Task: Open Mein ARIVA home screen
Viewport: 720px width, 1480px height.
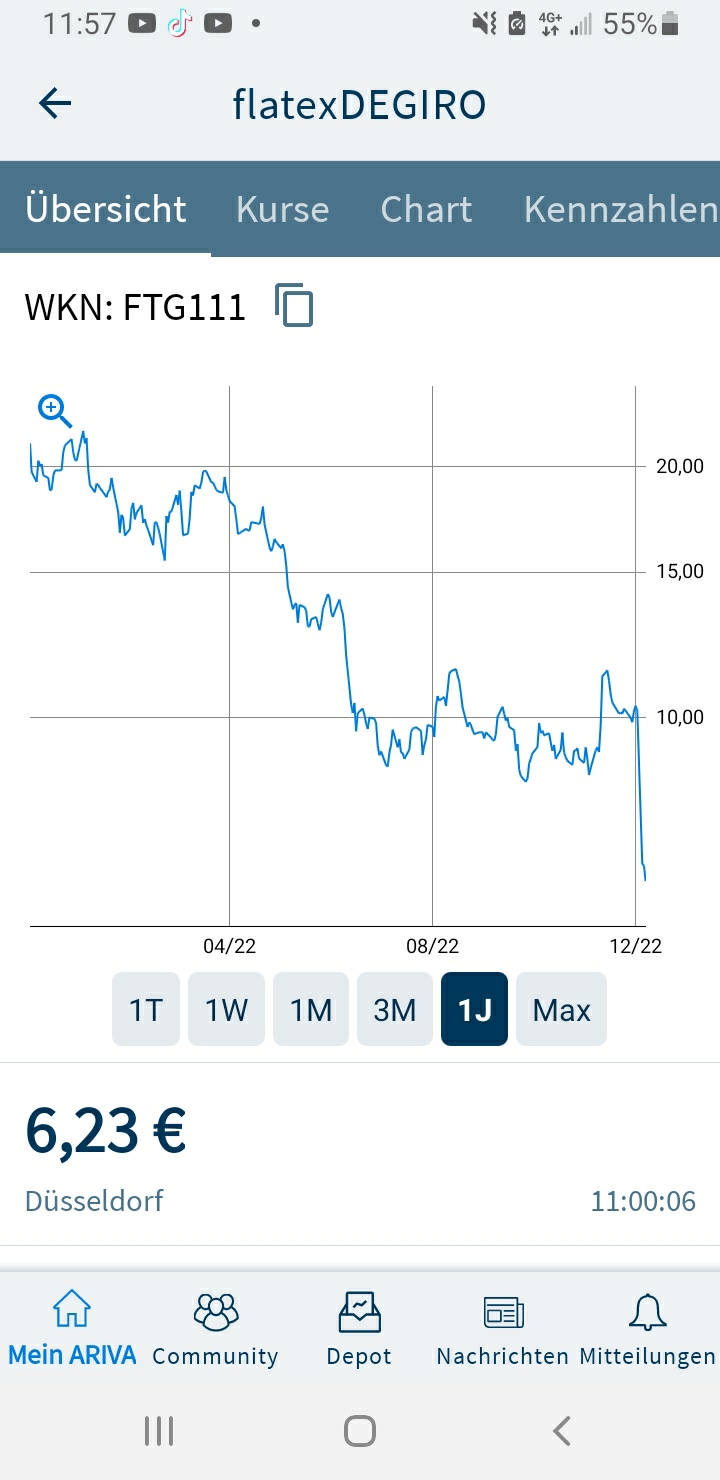Action: (x=71, y=1325)
